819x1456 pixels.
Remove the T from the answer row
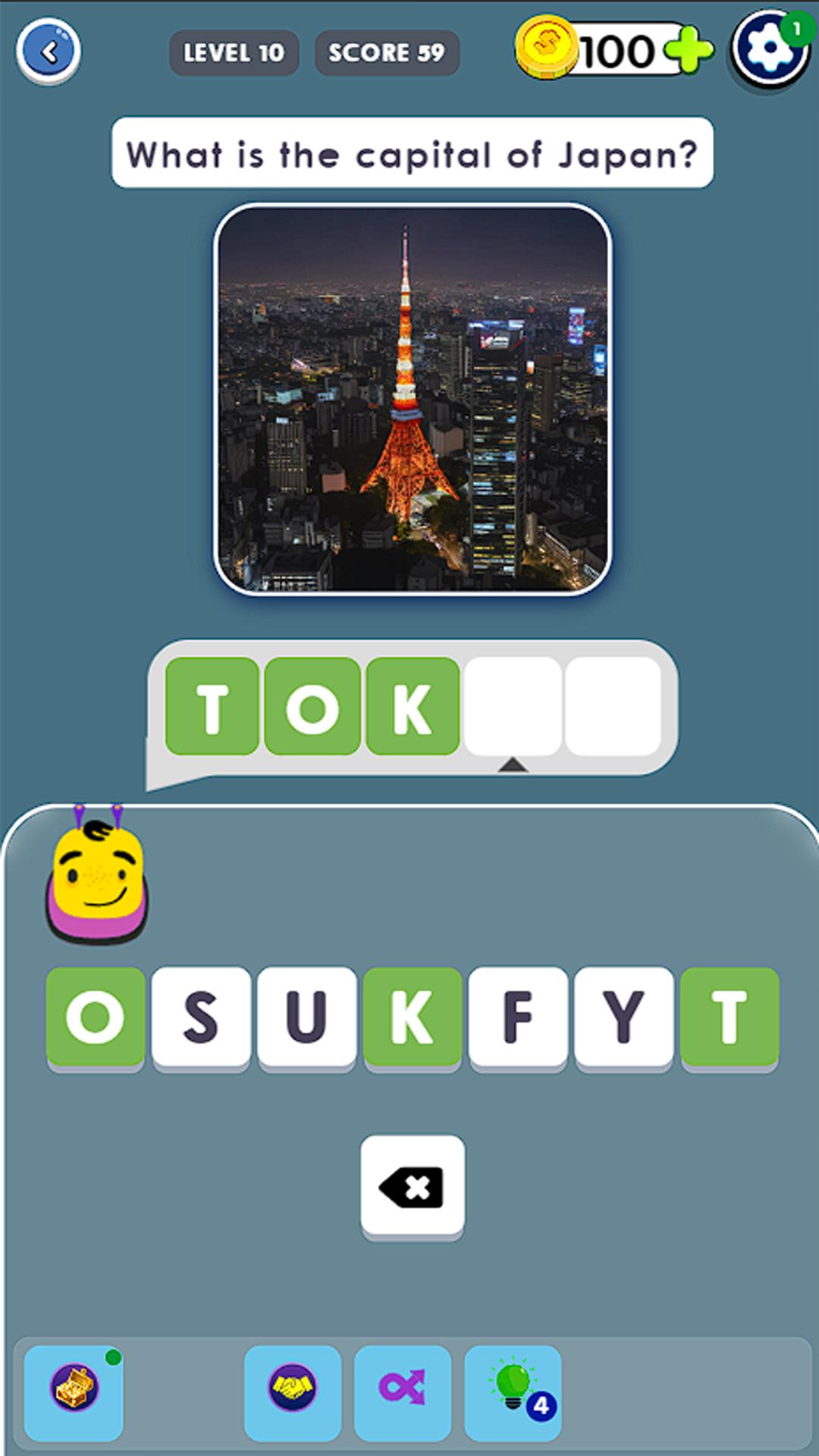click(x=212, y=707)
